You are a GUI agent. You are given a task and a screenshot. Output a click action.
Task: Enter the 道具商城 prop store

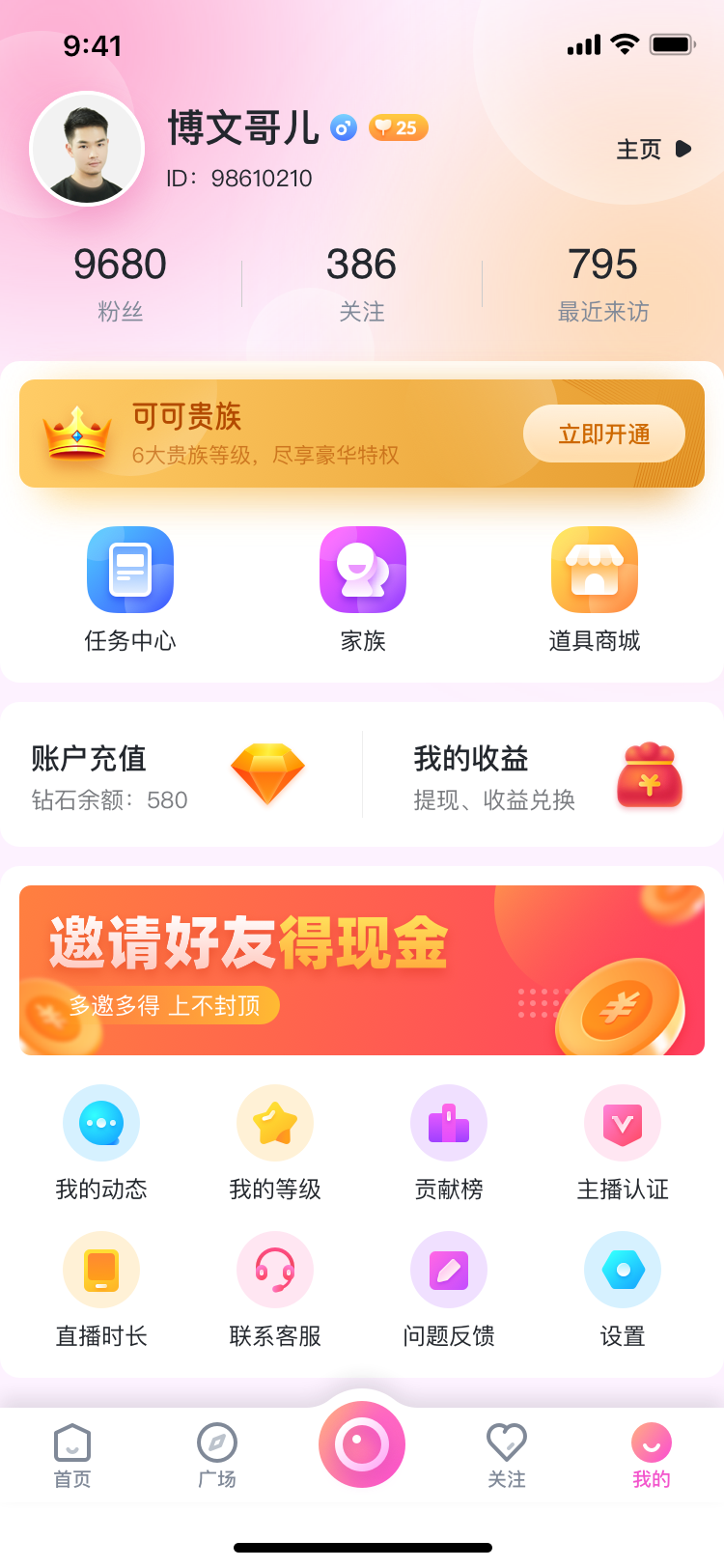(x=594, y=589)
